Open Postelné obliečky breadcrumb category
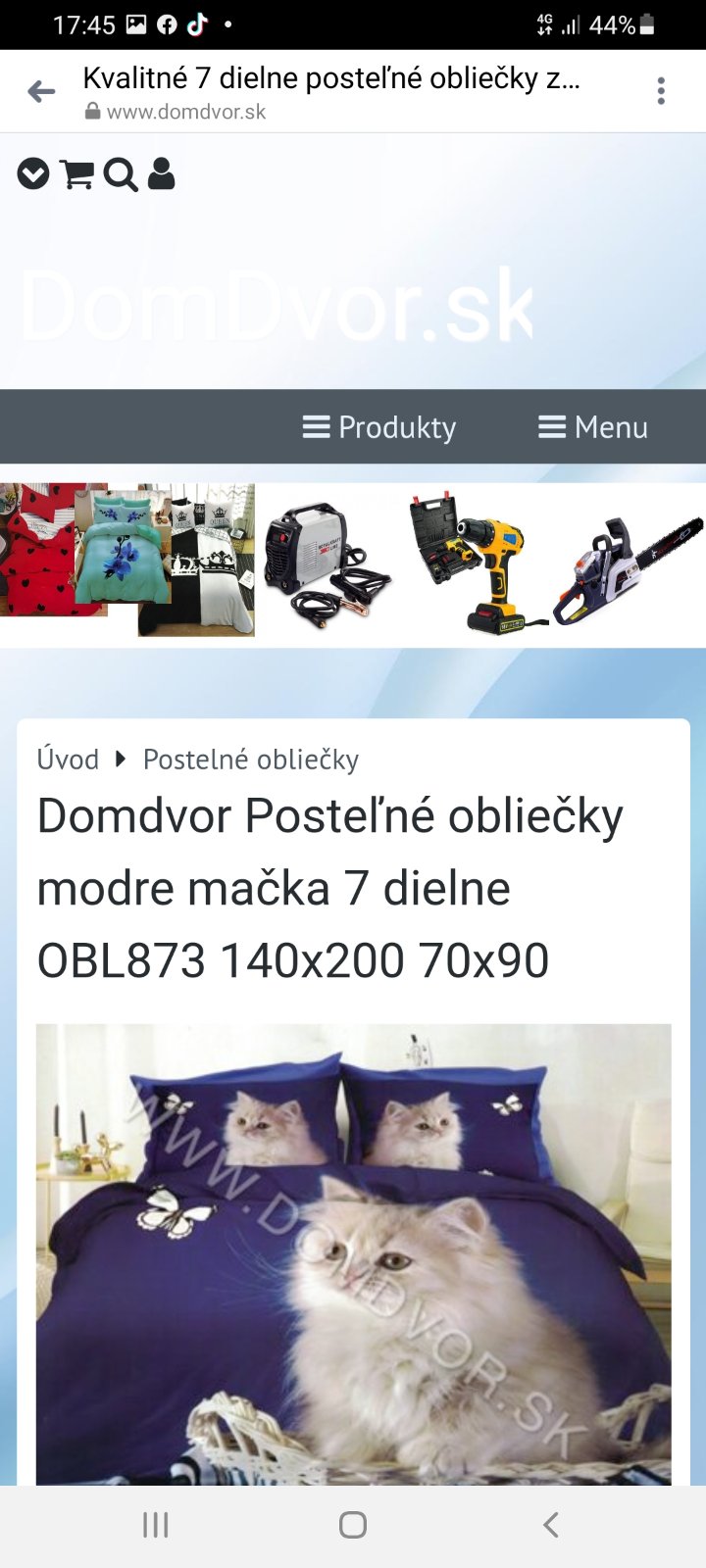The width and height of the screenshot is (706, 1568). pyautogui.click(x=251, y=759)
